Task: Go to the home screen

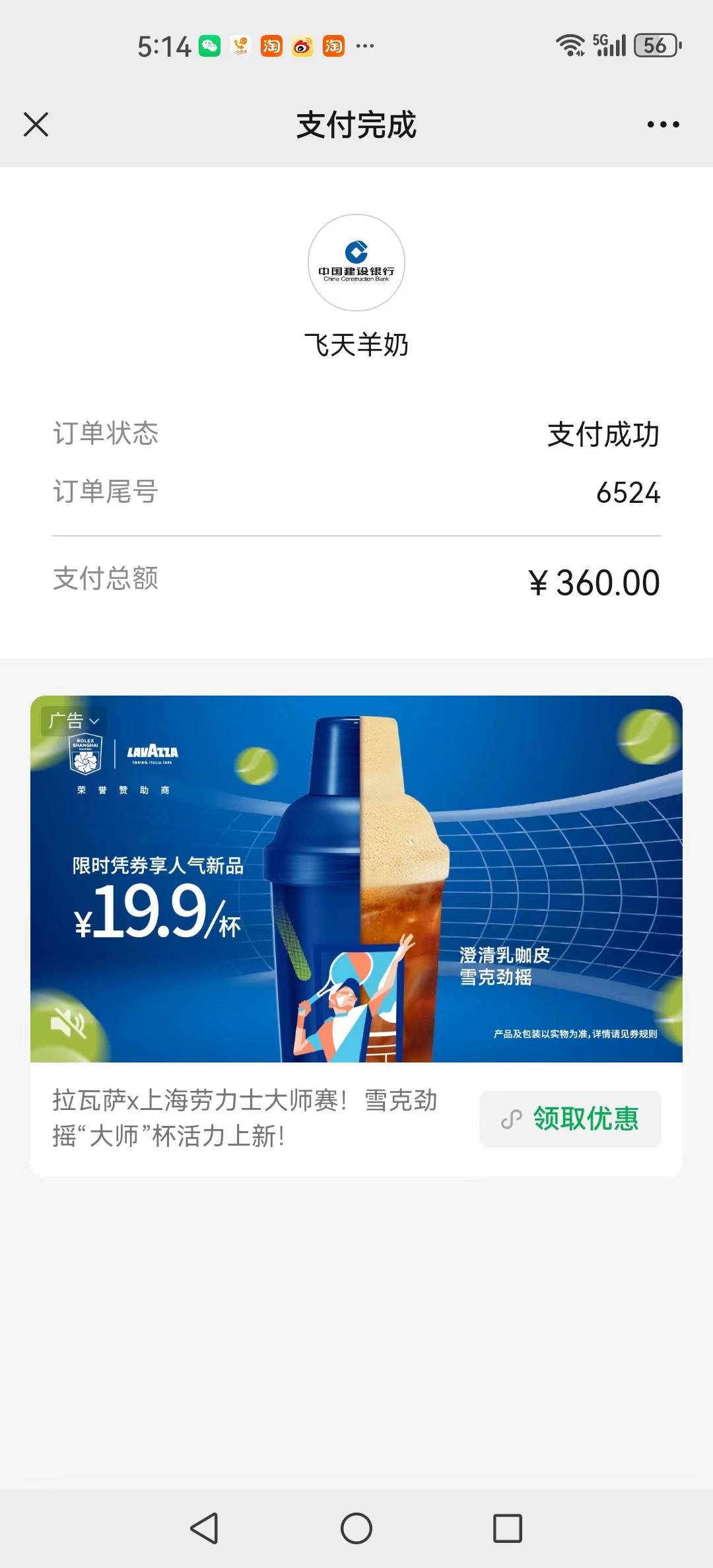Action: (356, 1528)
